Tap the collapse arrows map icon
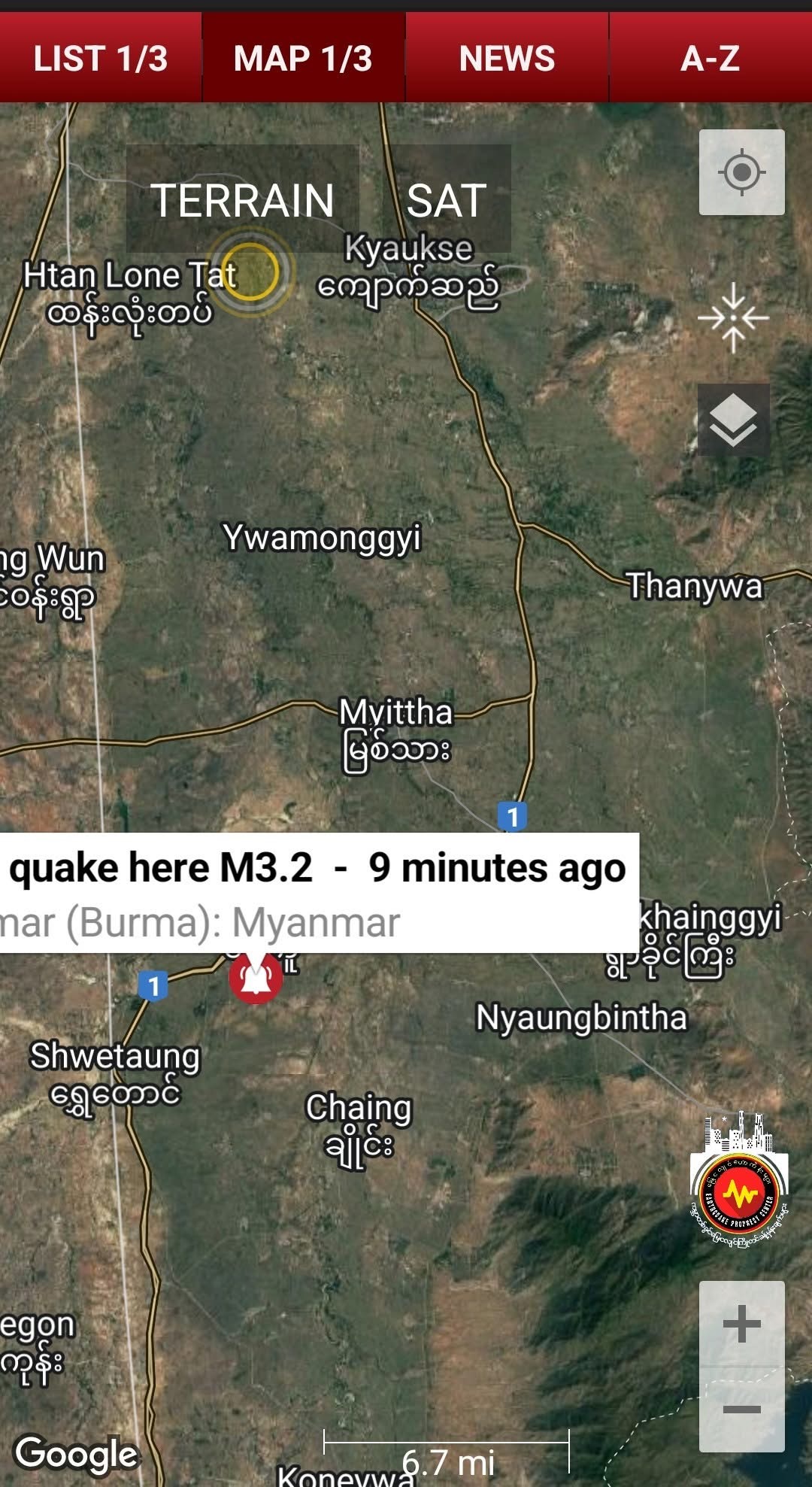The width and height of the screenshot is (812, 1487). point(733,318)
